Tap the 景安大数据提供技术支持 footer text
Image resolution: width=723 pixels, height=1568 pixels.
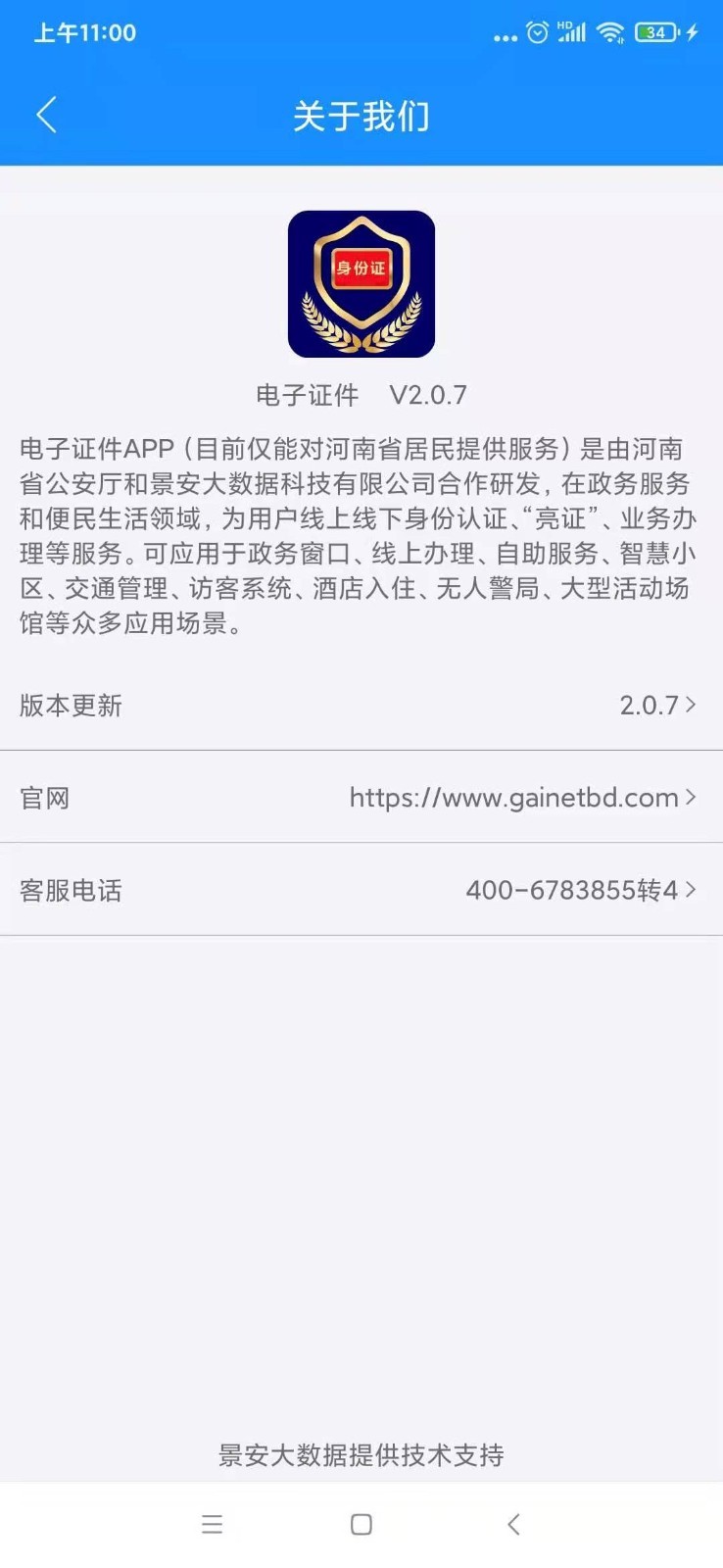pos(361,1457)
